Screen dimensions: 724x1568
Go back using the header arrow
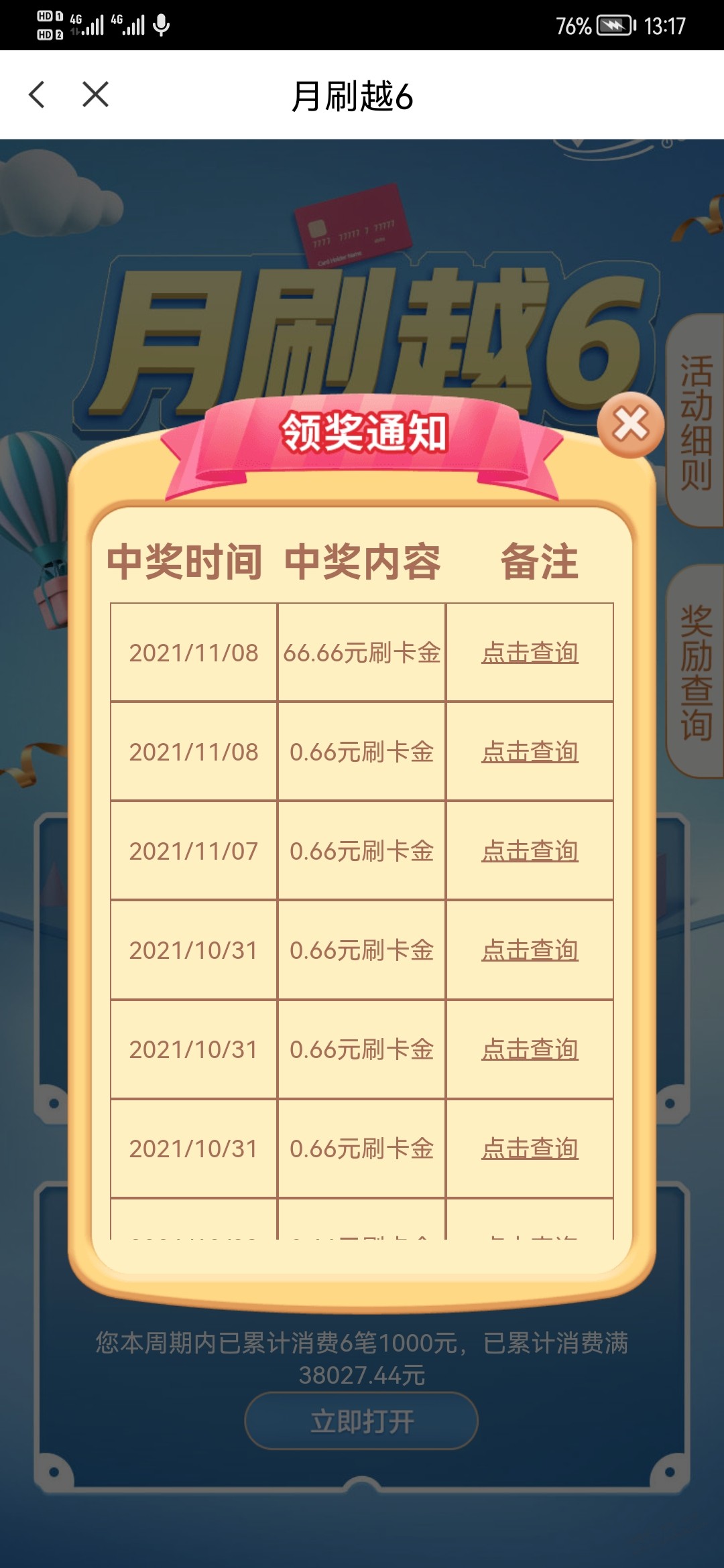38,94
